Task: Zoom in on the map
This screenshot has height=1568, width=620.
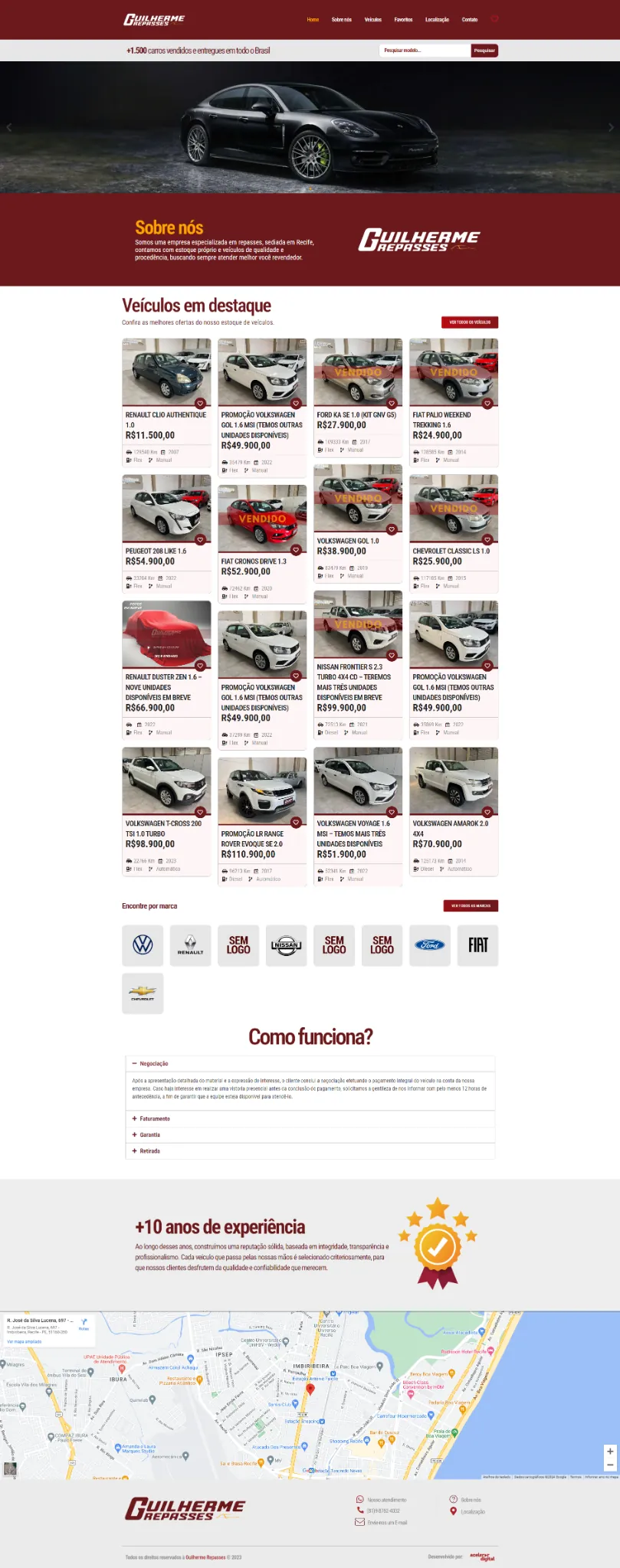Action: pos(610,1452)
